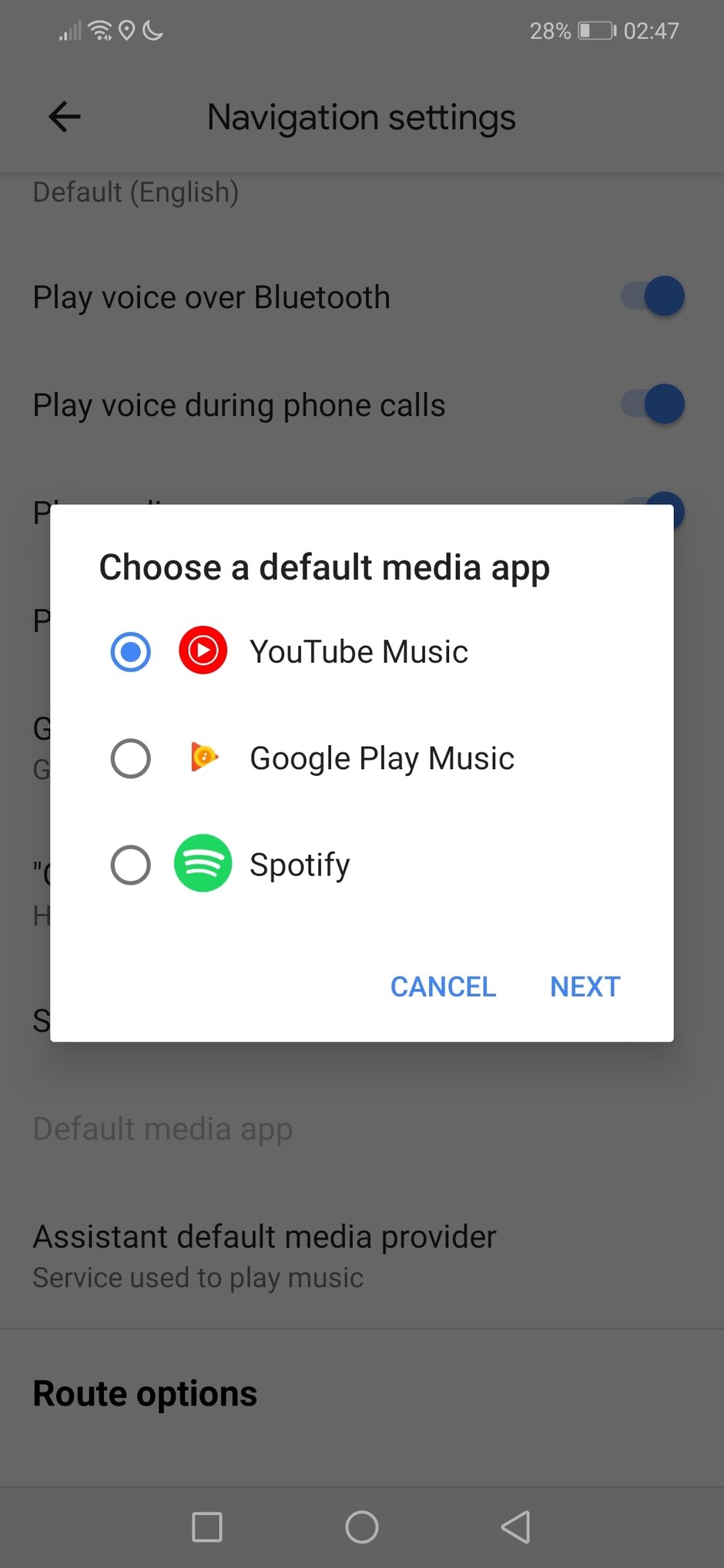The width and height of the screenshot is (724, 1568).
Task: Pick Spotify as the media app
Action: [x=131, y=865]
